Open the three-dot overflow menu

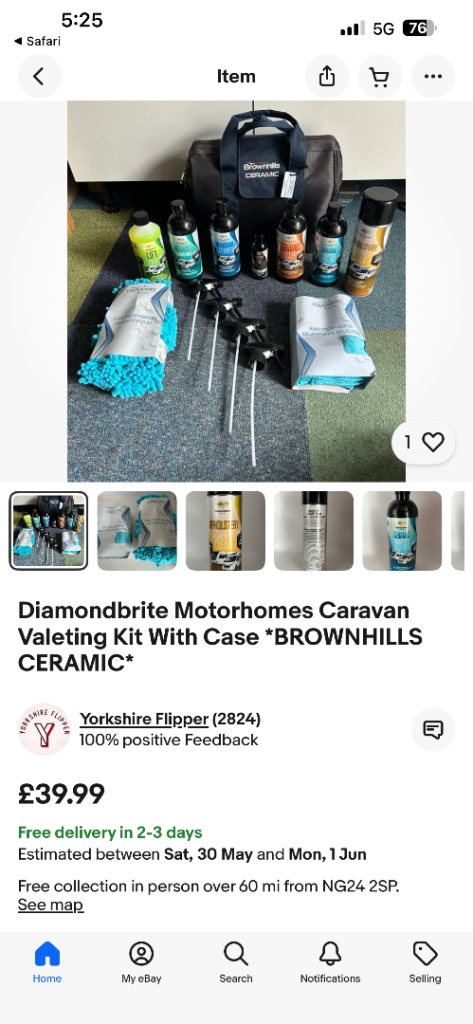coord(432,76)
